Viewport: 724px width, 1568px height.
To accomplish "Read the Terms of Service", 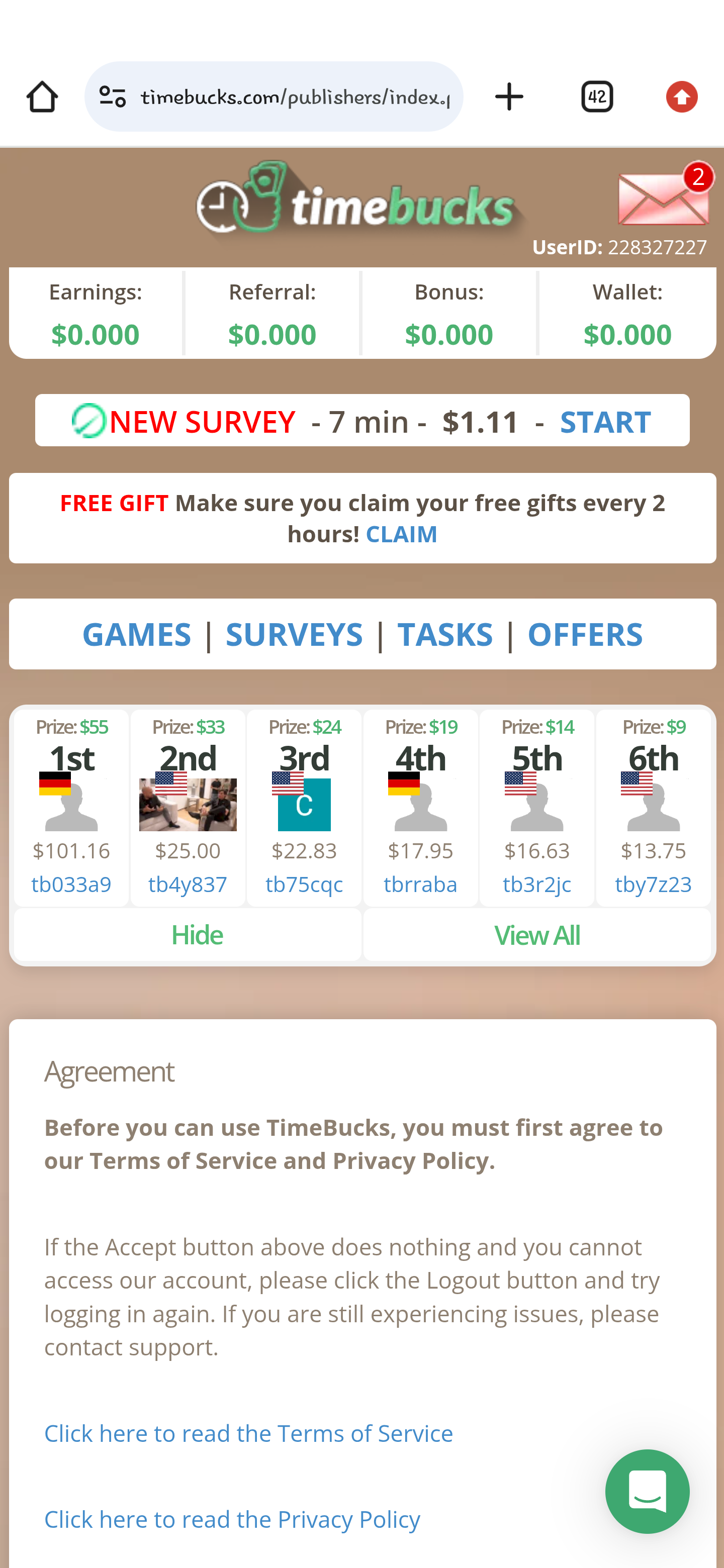I will coord(248,1433).
